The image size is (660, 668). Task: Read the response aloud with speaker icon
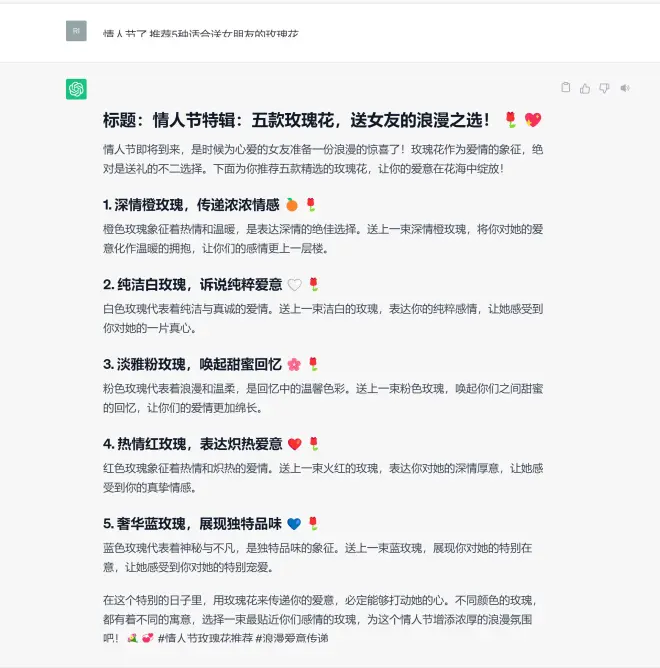625,88
